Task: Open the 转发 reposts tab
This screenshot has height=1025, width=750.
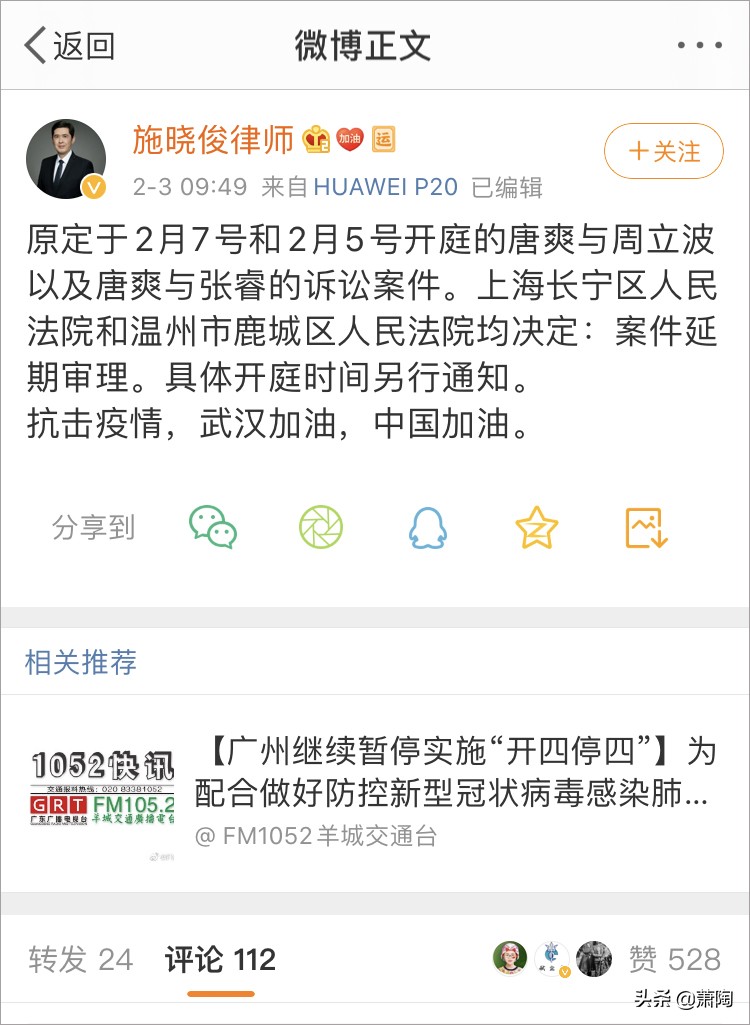Action: click(81, 959)
